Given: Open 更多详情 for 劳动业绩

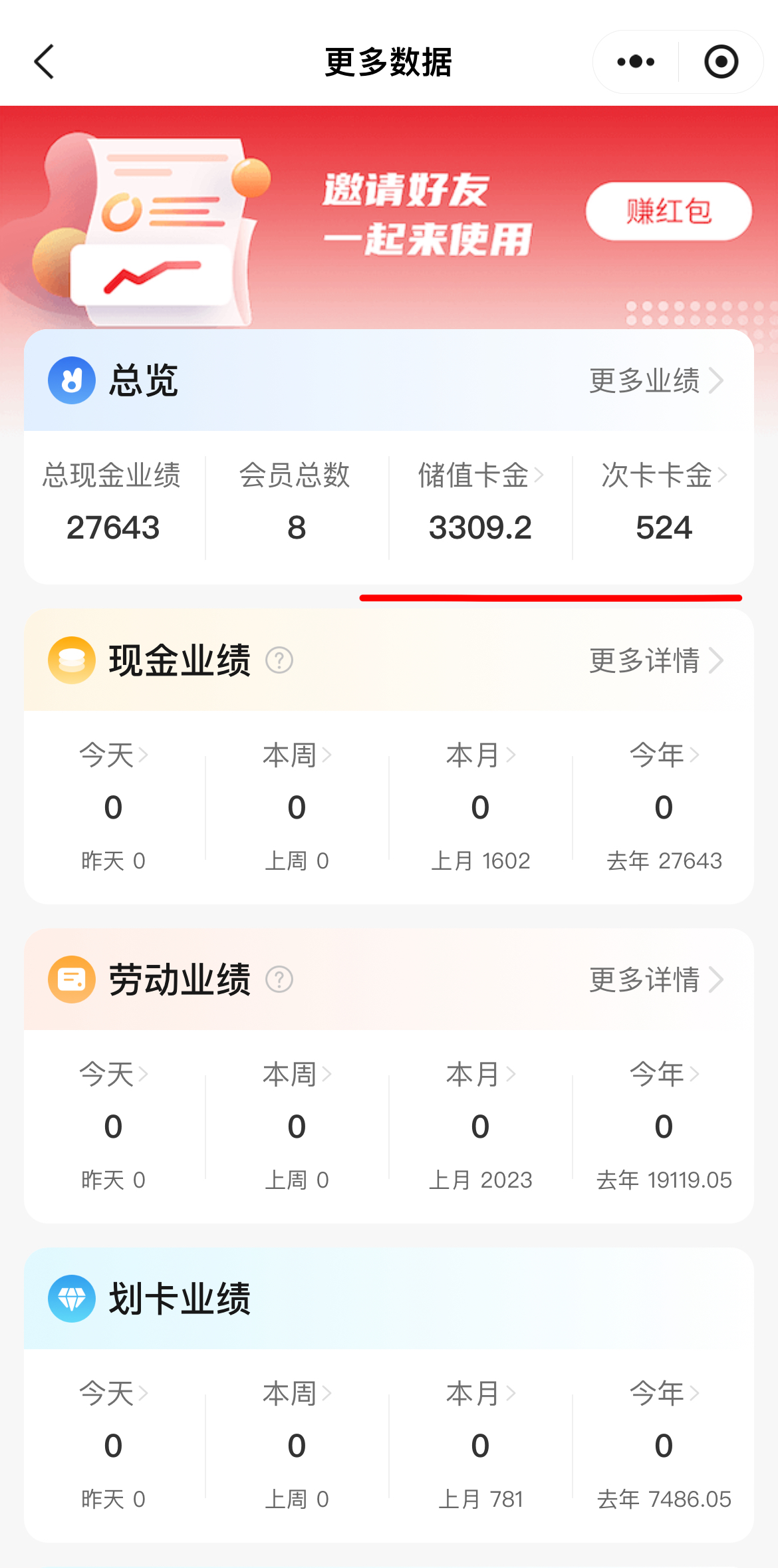Looking at the screenshot, I should coord(656,980).
